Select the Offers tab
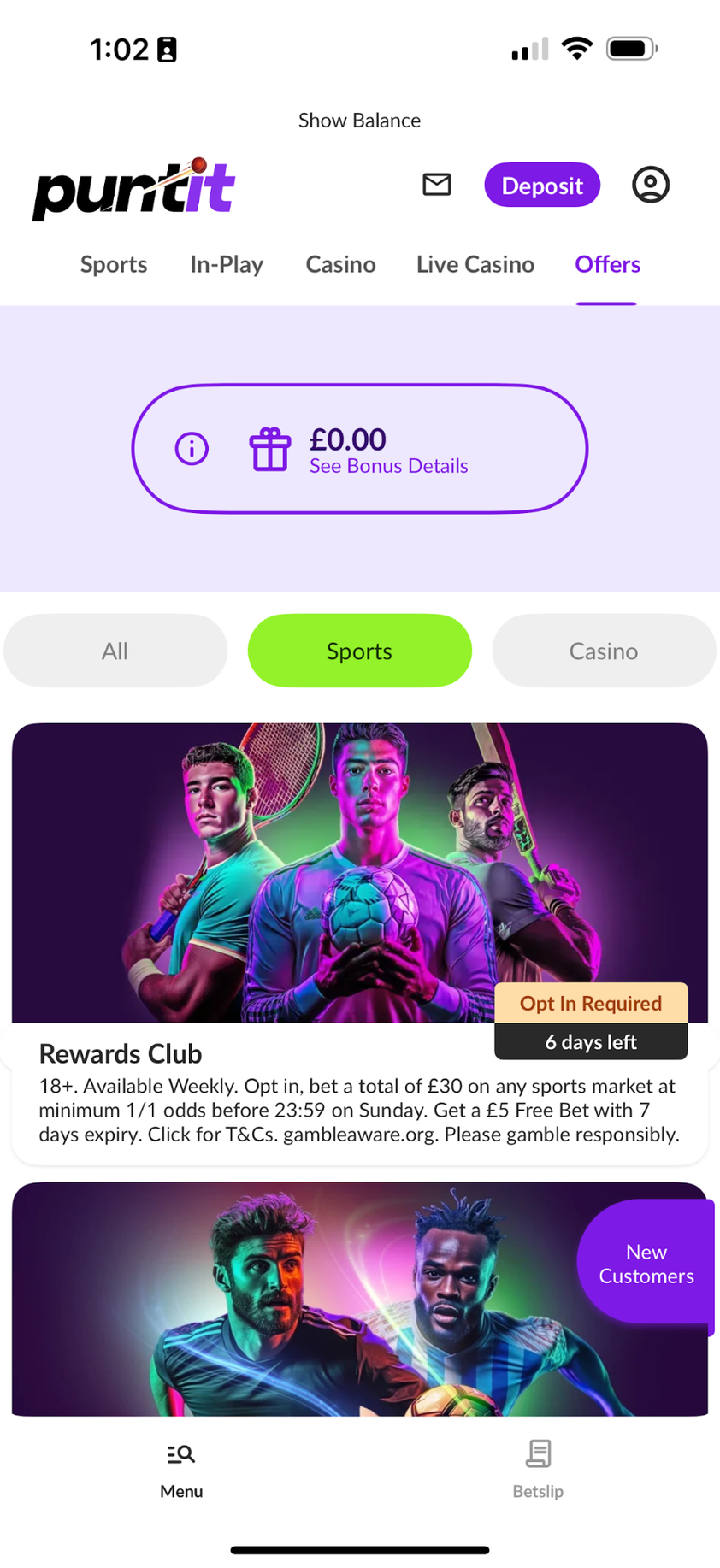 pos(607,265)
